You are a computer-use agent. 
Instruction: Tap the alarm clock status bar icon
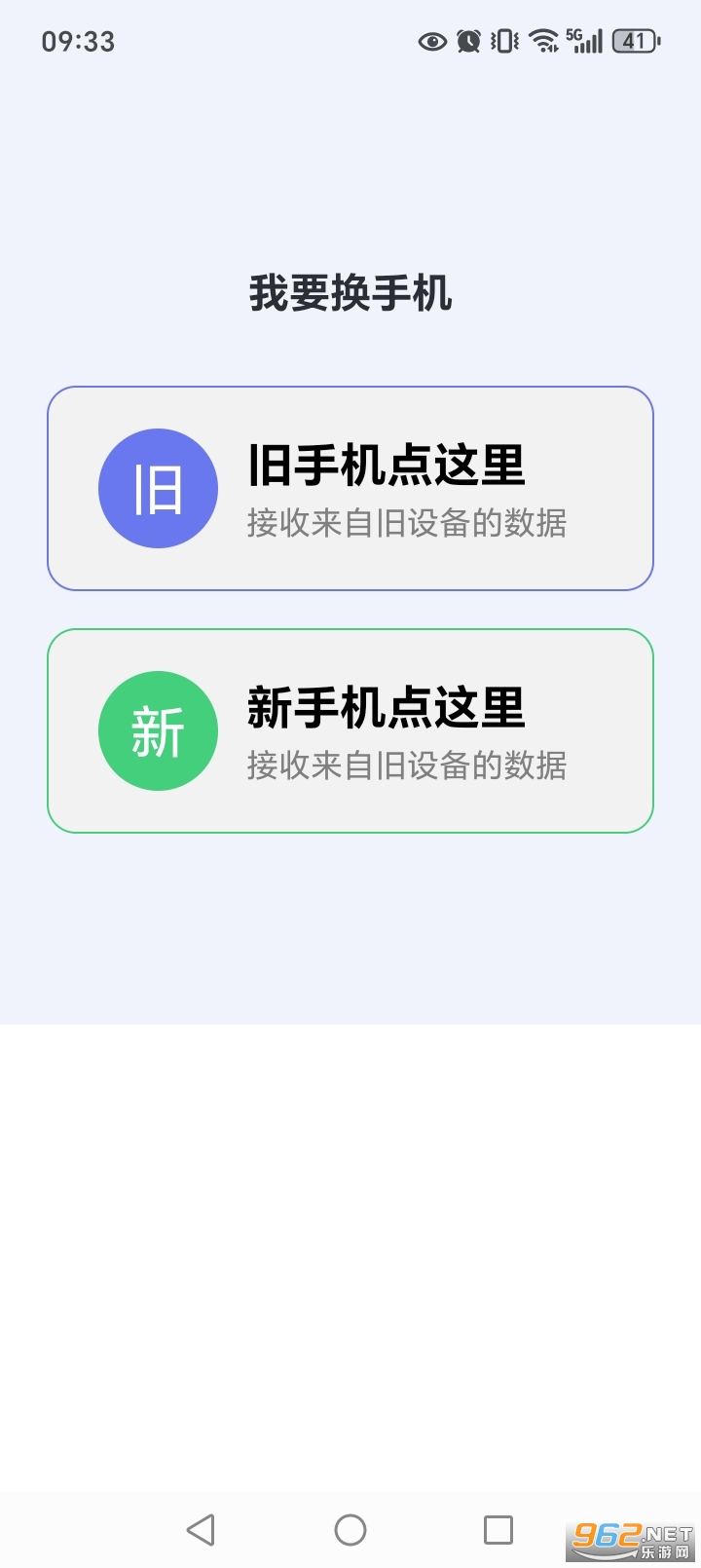pos(467,41)
